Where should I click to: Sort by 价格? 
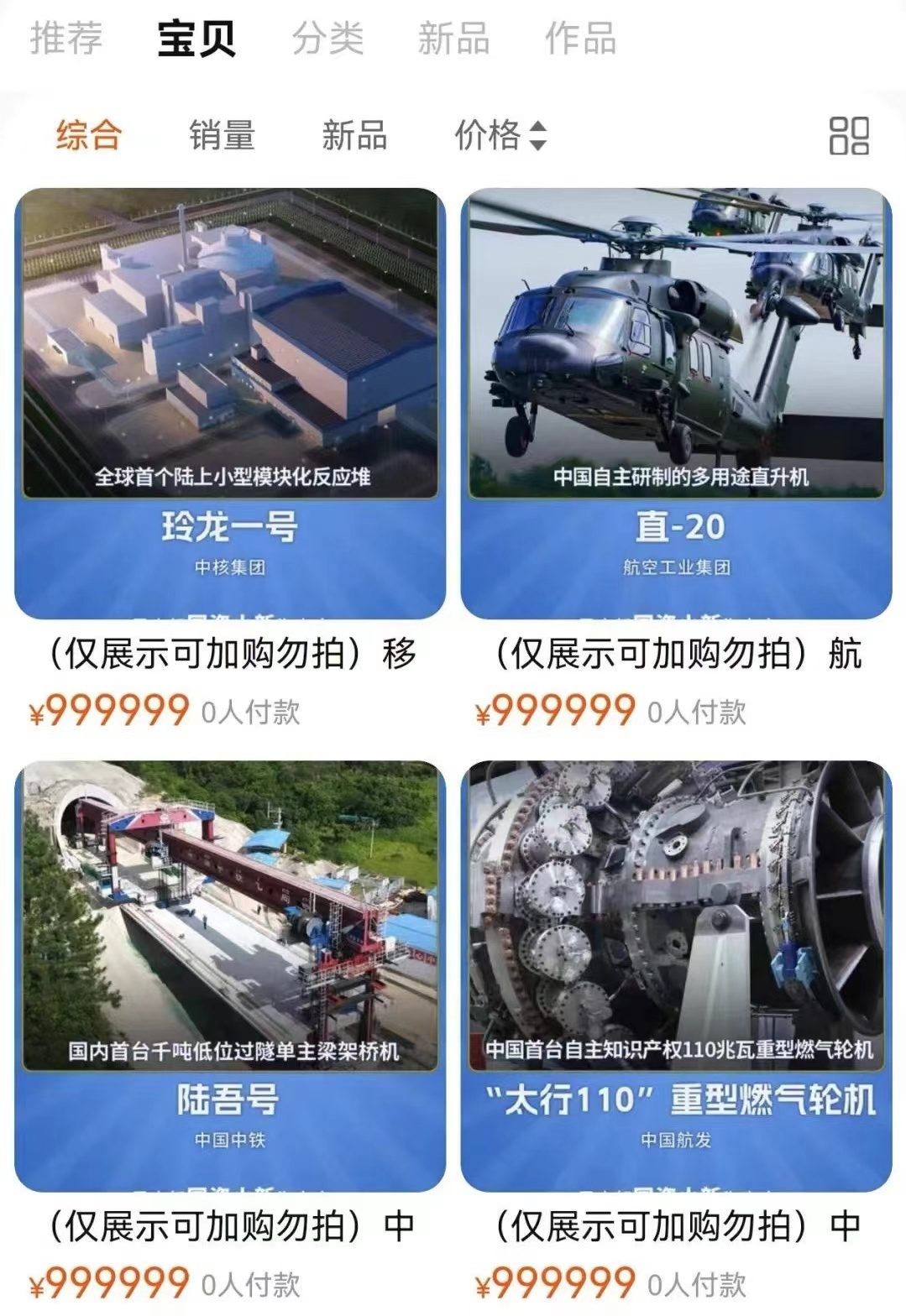click(500, 135)
